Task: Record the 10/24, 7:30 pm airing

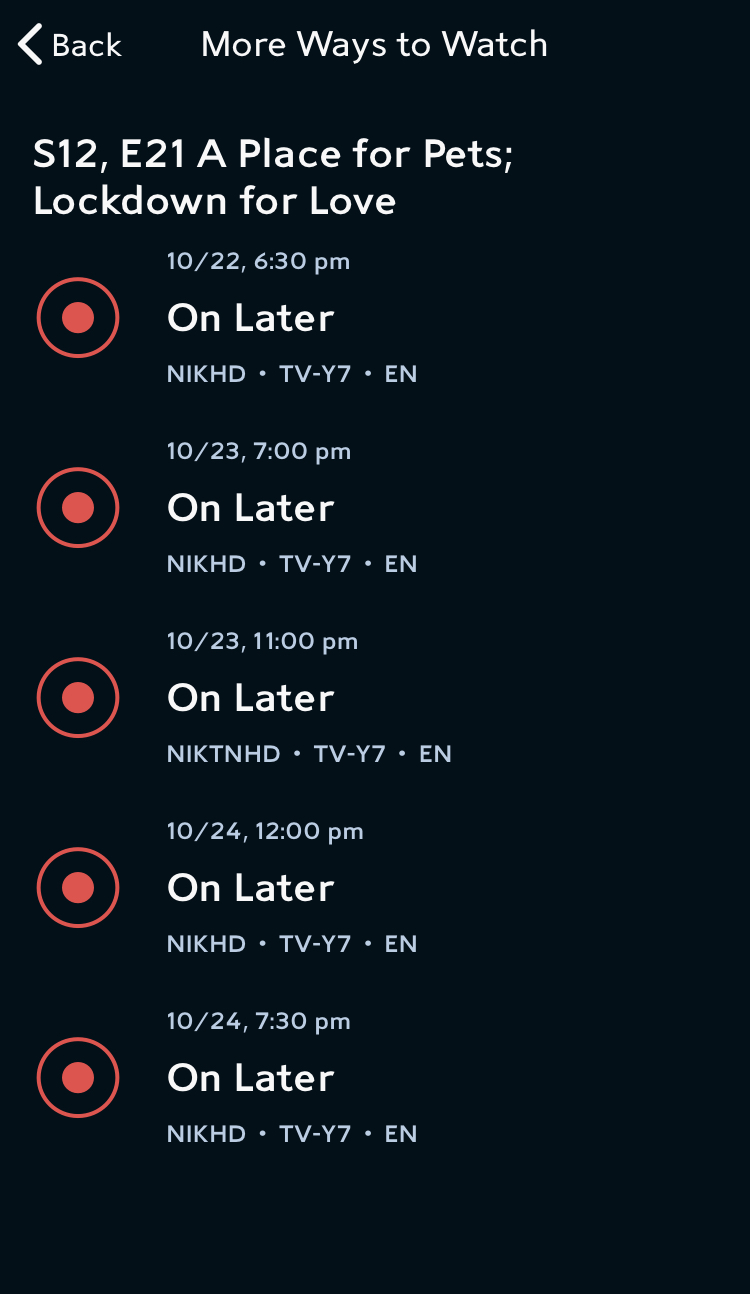Action: coord(78,1078)
